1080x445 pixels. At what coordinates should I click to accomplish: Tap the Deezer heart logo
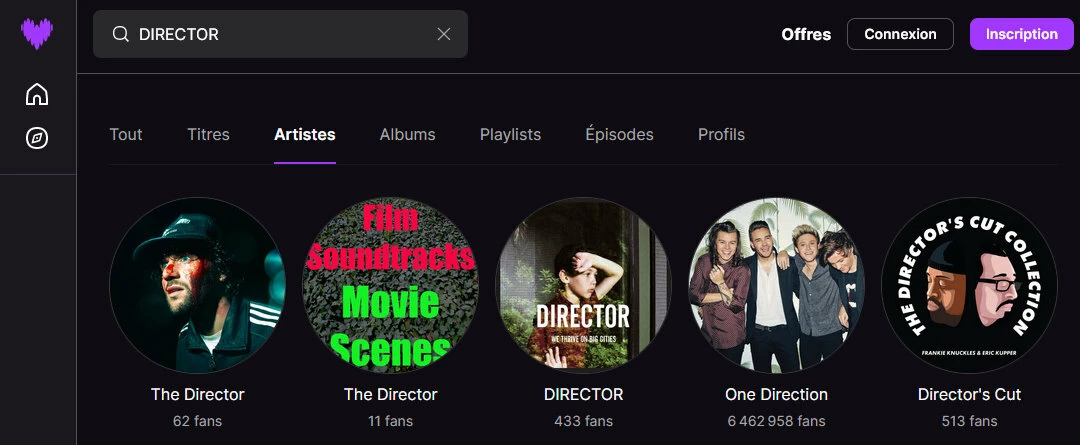(x=37, y=33)
